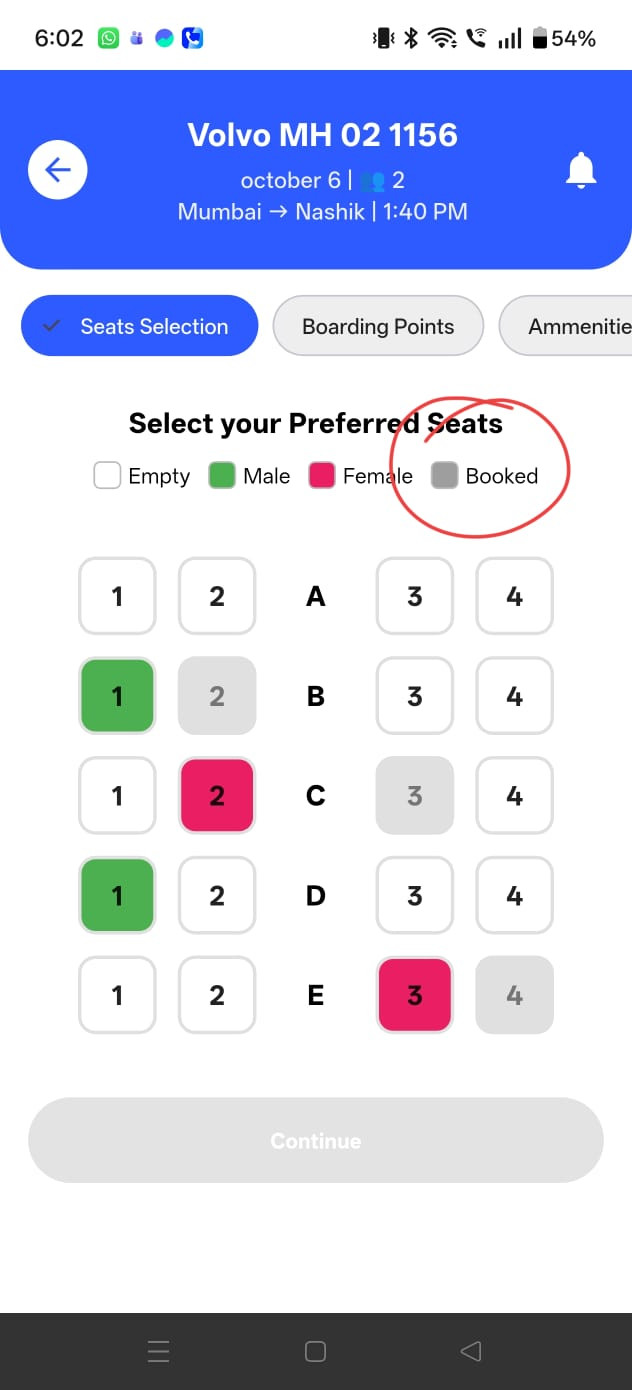Select seat 3 in row D
Screen dimensions: 632x1390
pyautogui.click(x=415, y=896)
